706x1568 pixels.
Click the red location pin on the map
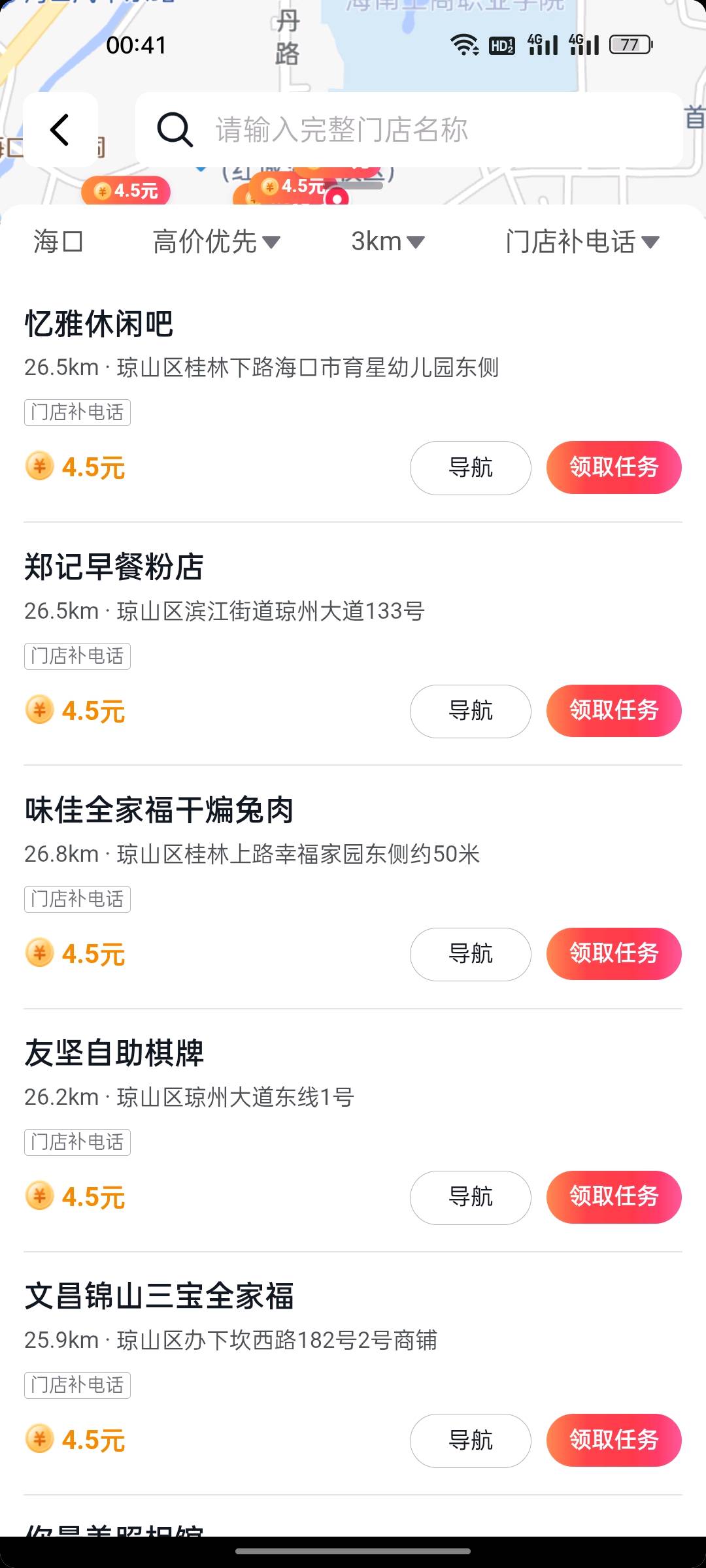pos(339,197)
